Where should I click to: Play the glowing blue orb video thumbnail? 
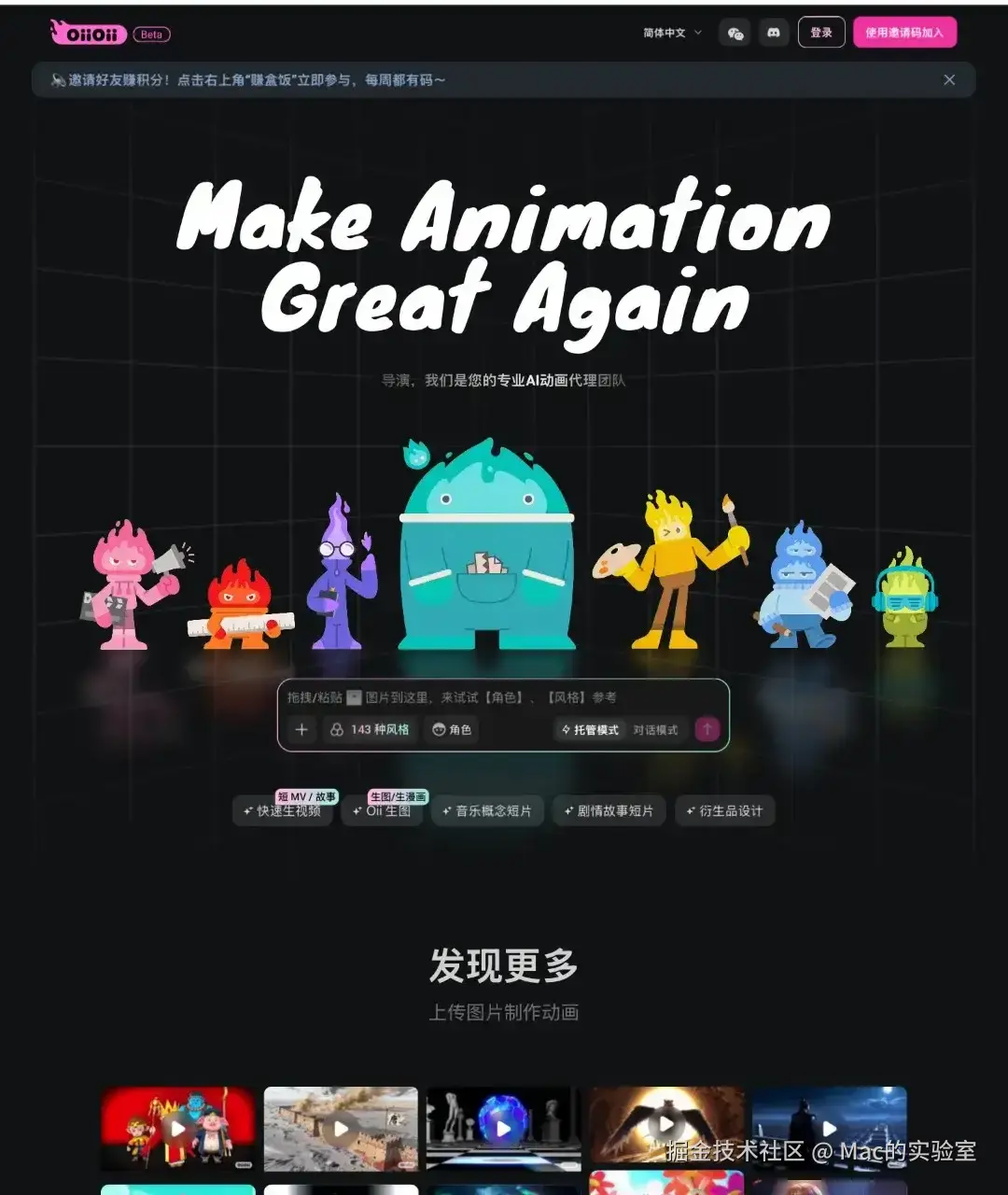coord(504,1129)
